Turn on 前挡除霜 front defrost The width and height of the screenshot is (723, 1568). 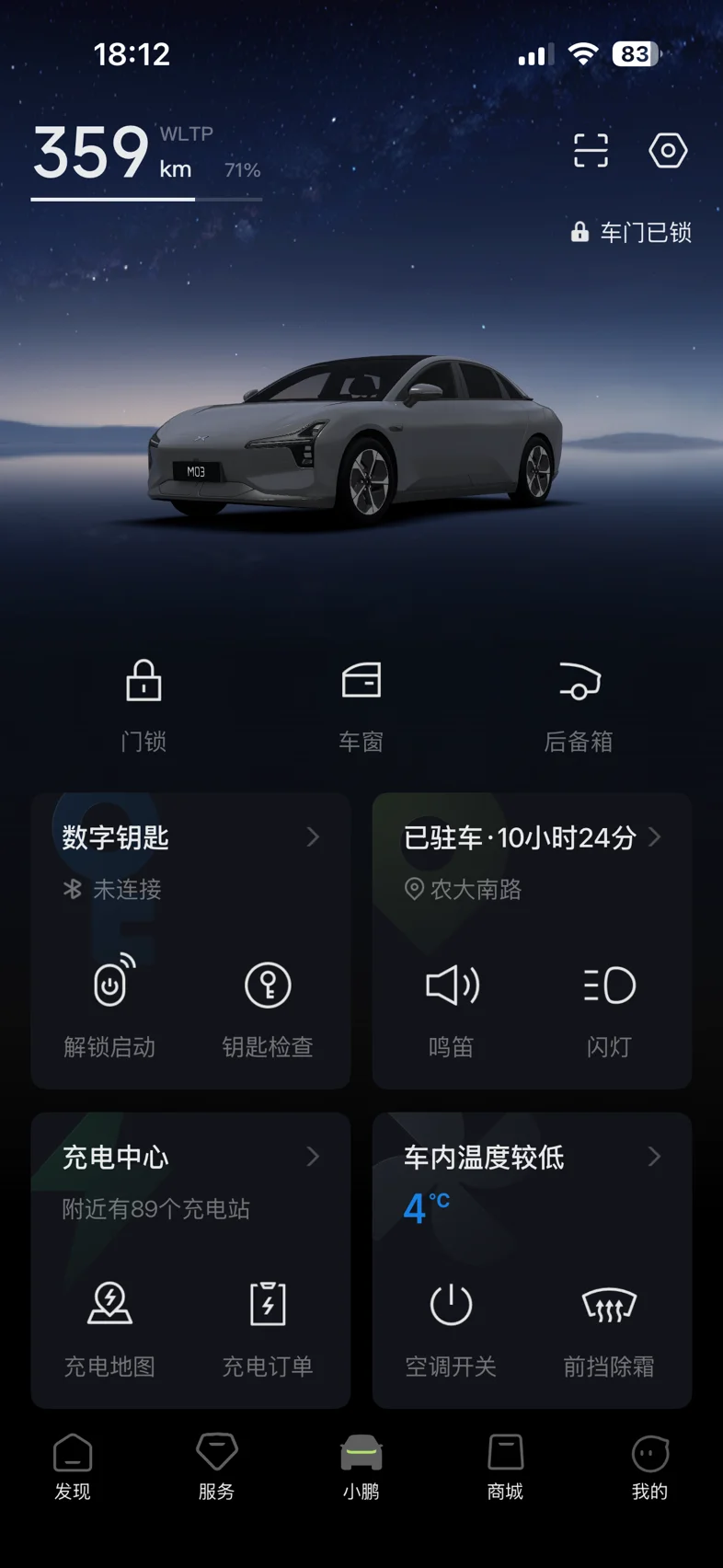pos(609,1325)
